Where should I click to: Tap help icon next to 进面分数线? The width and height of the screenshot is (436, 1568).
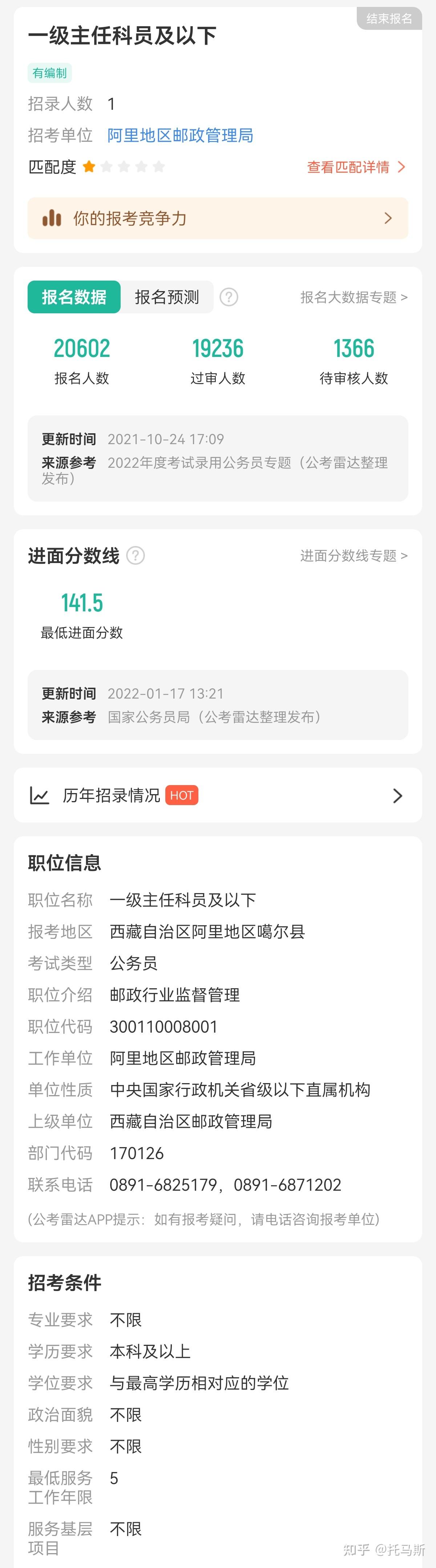(136, 556)
